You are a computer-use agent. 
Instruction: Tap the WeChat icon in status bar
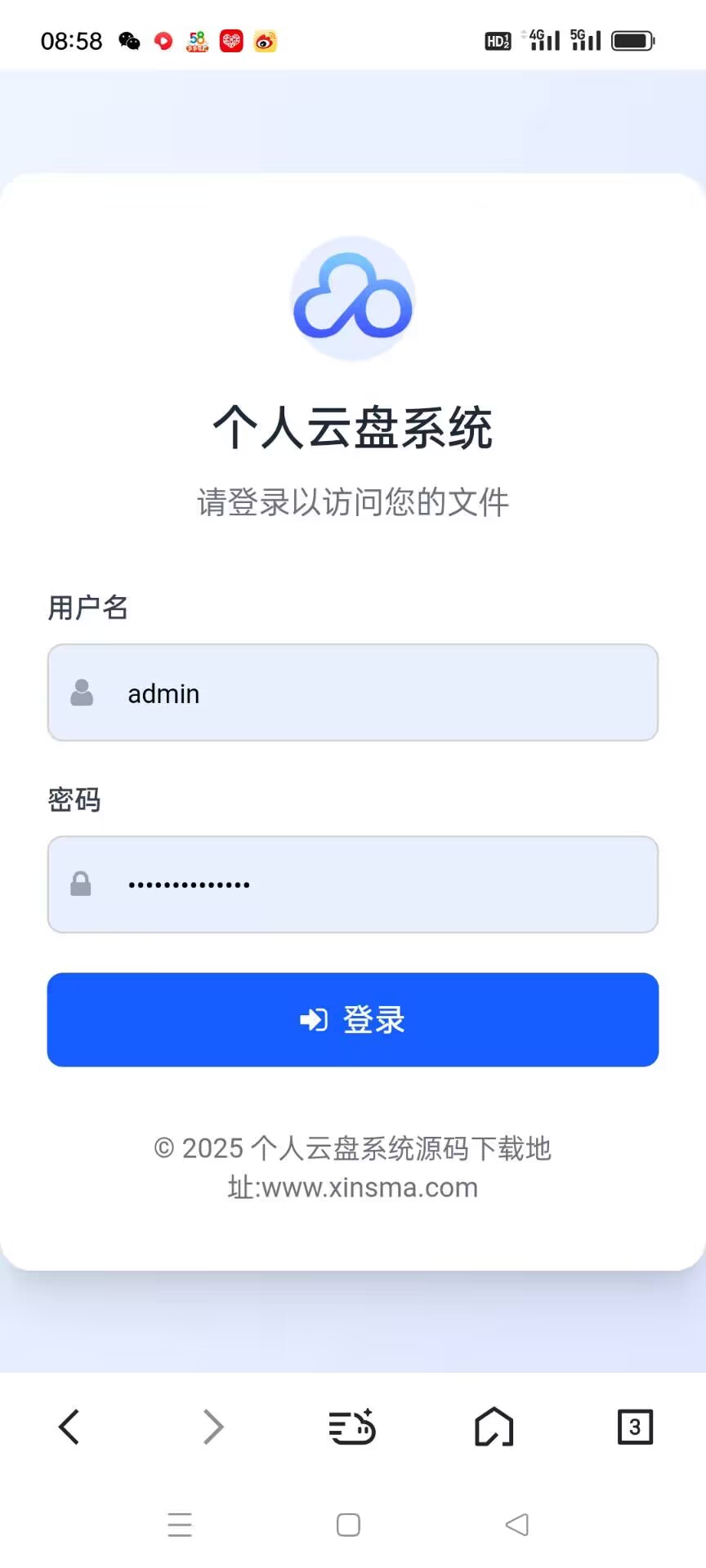pos(128,41)
